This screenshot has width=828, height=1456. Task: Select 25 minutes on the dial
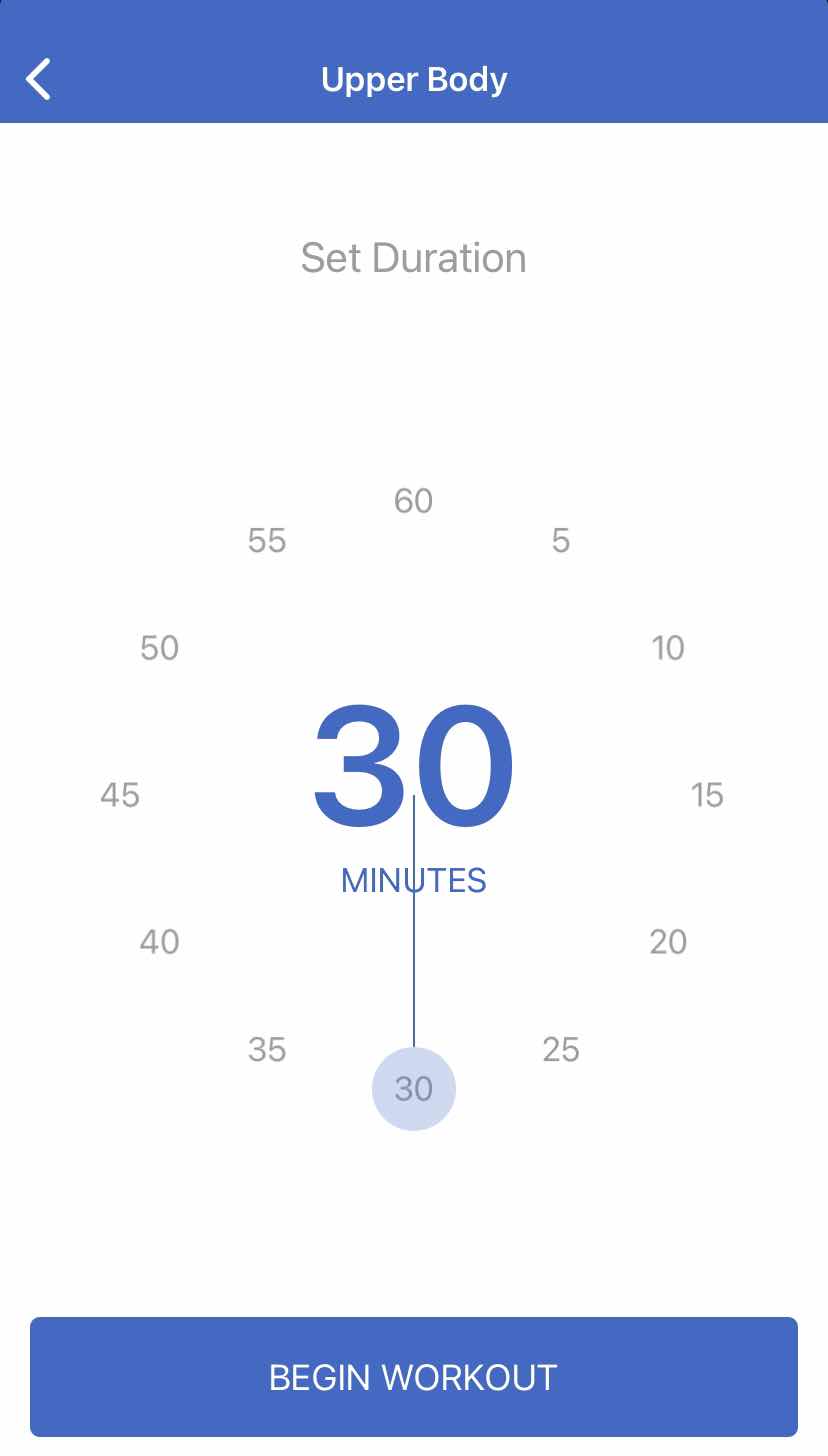pos(561,1050)
